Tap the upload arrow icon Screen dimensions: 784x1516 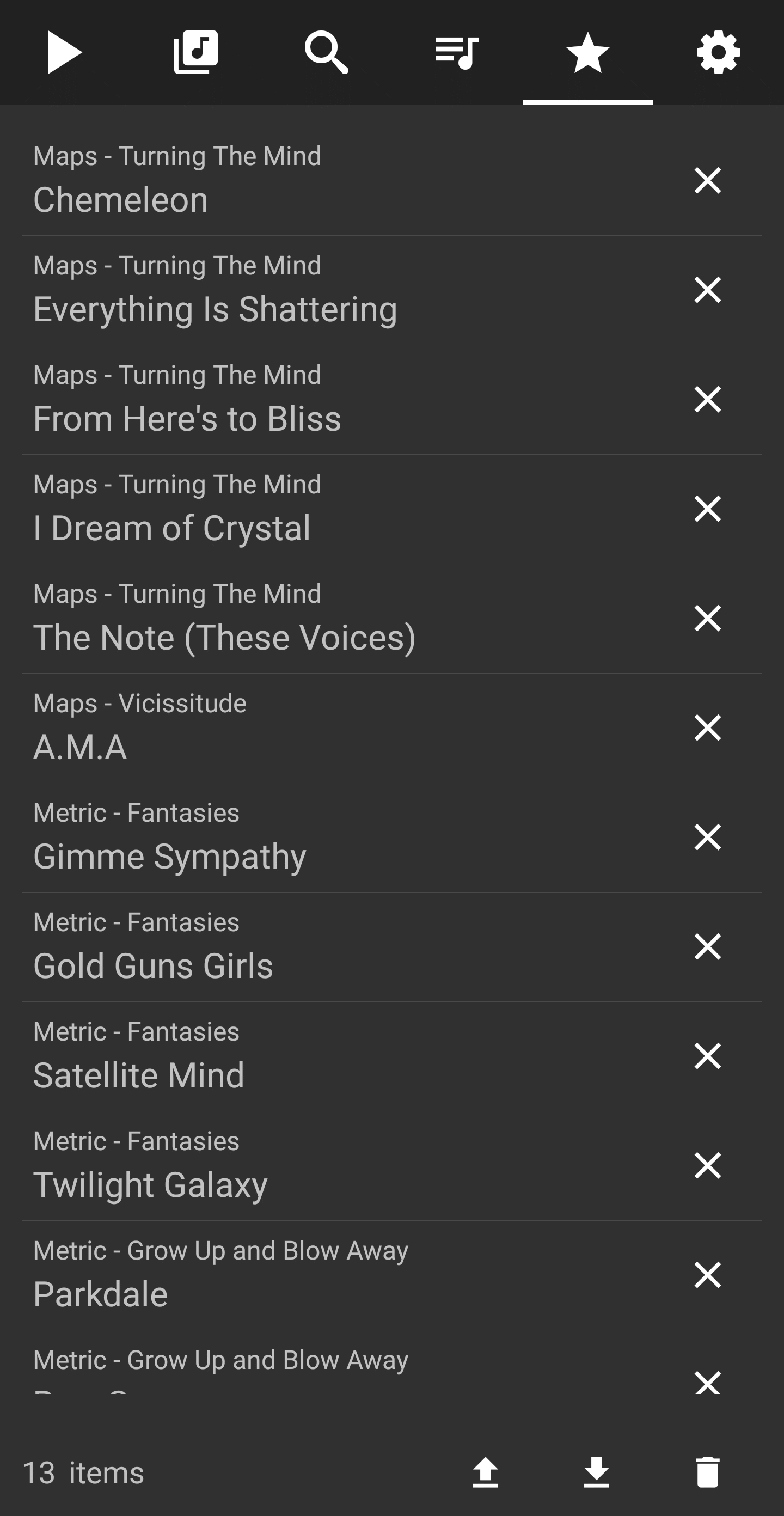pos(486,1472)
